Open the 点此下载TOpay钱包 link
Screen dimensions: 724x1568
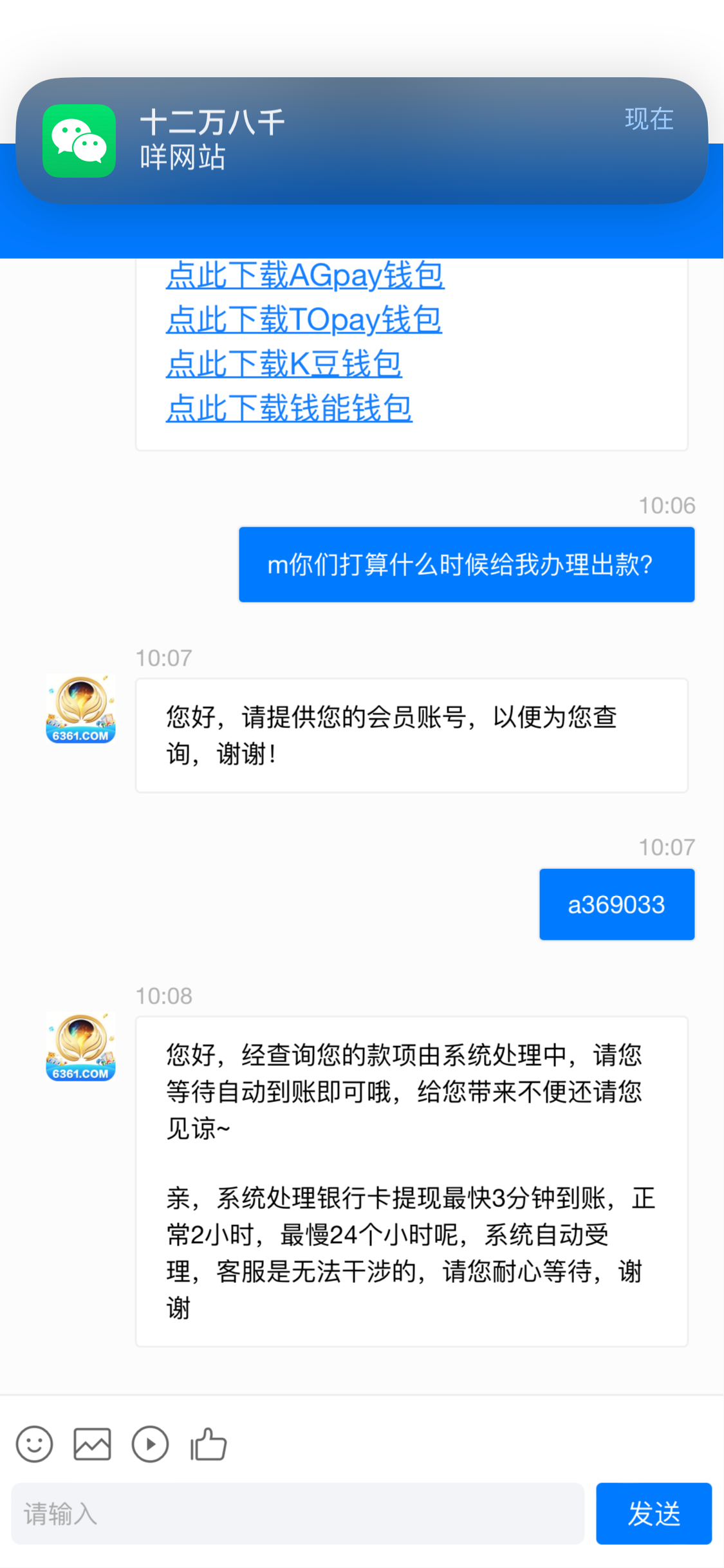tap(302, 320)
